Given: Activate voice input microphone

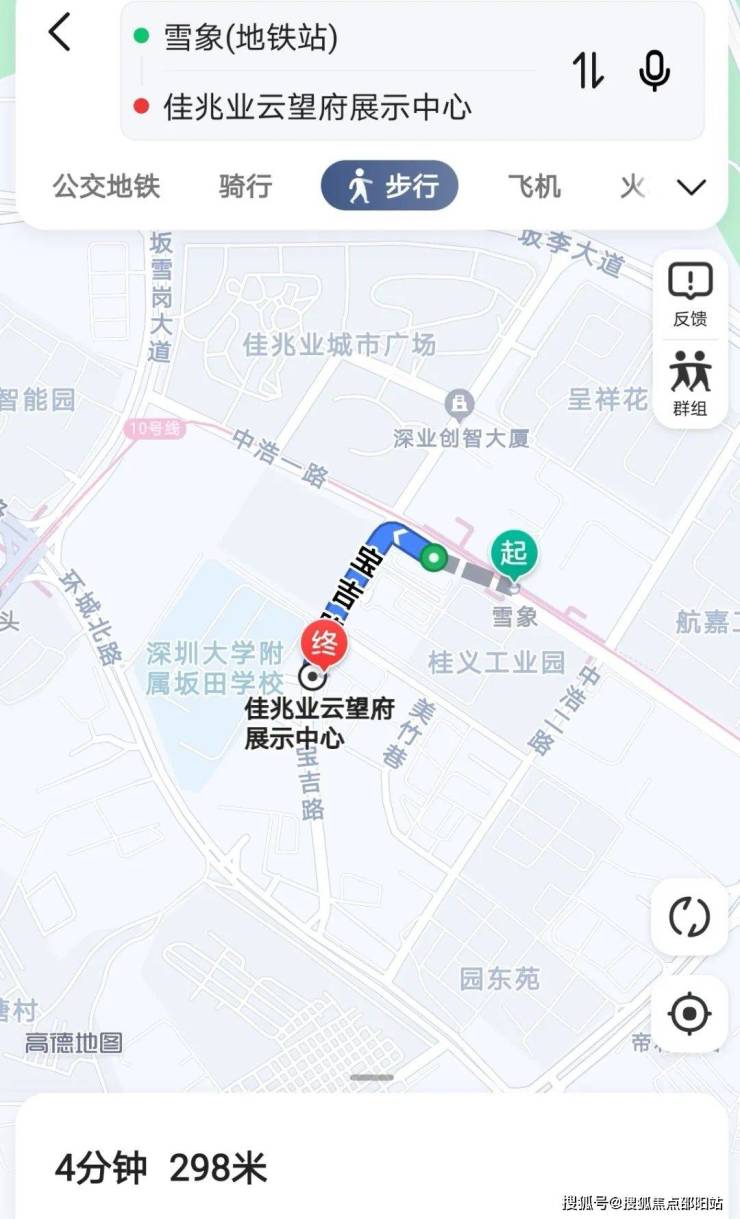Looking at the screenshot, I should pyautogui.click(x=655, y=71).
